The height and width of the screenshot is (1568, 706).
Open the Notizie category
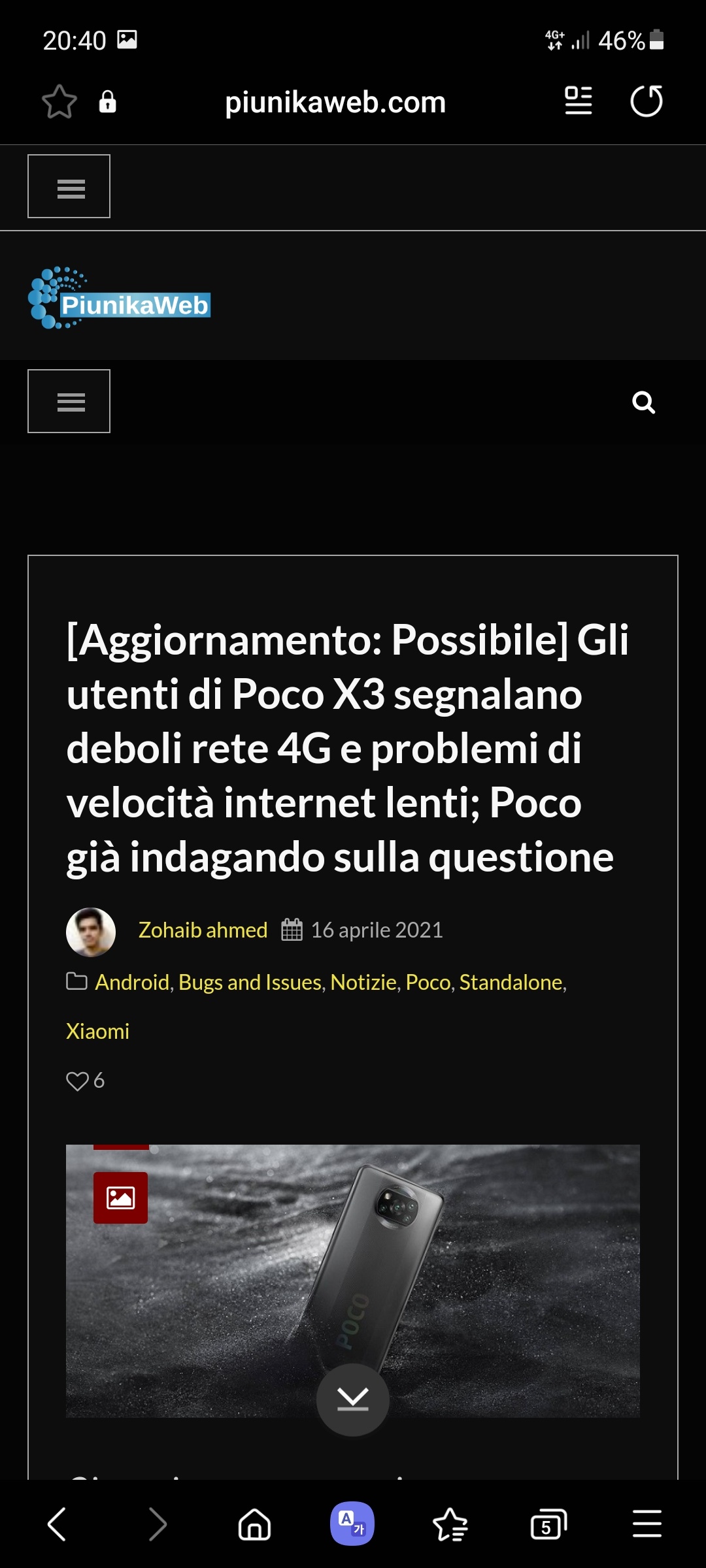point(363,982)
